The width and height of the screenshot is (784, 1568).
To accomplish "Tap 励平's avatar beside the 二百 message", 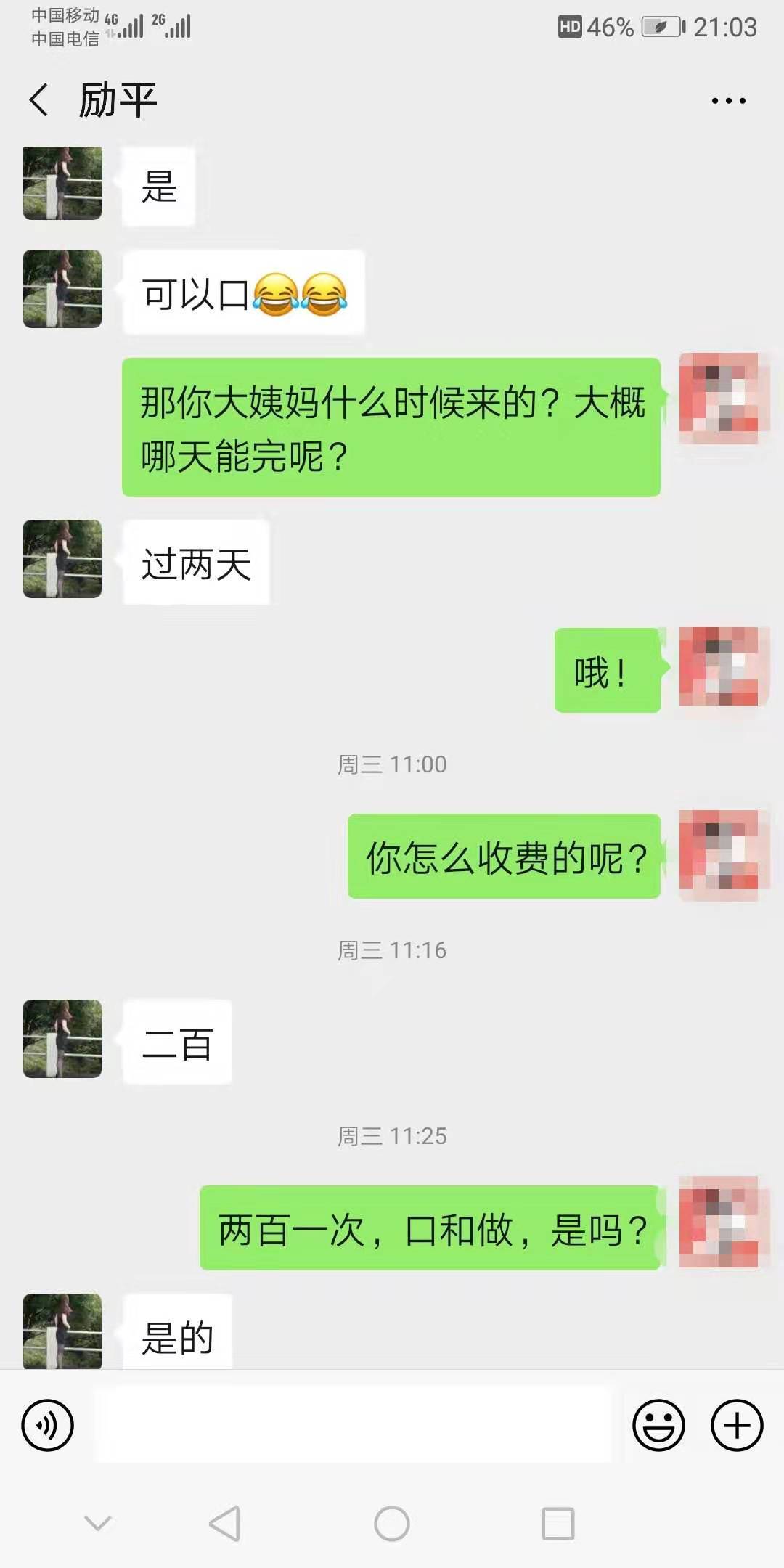I will tap(62, 1039).
